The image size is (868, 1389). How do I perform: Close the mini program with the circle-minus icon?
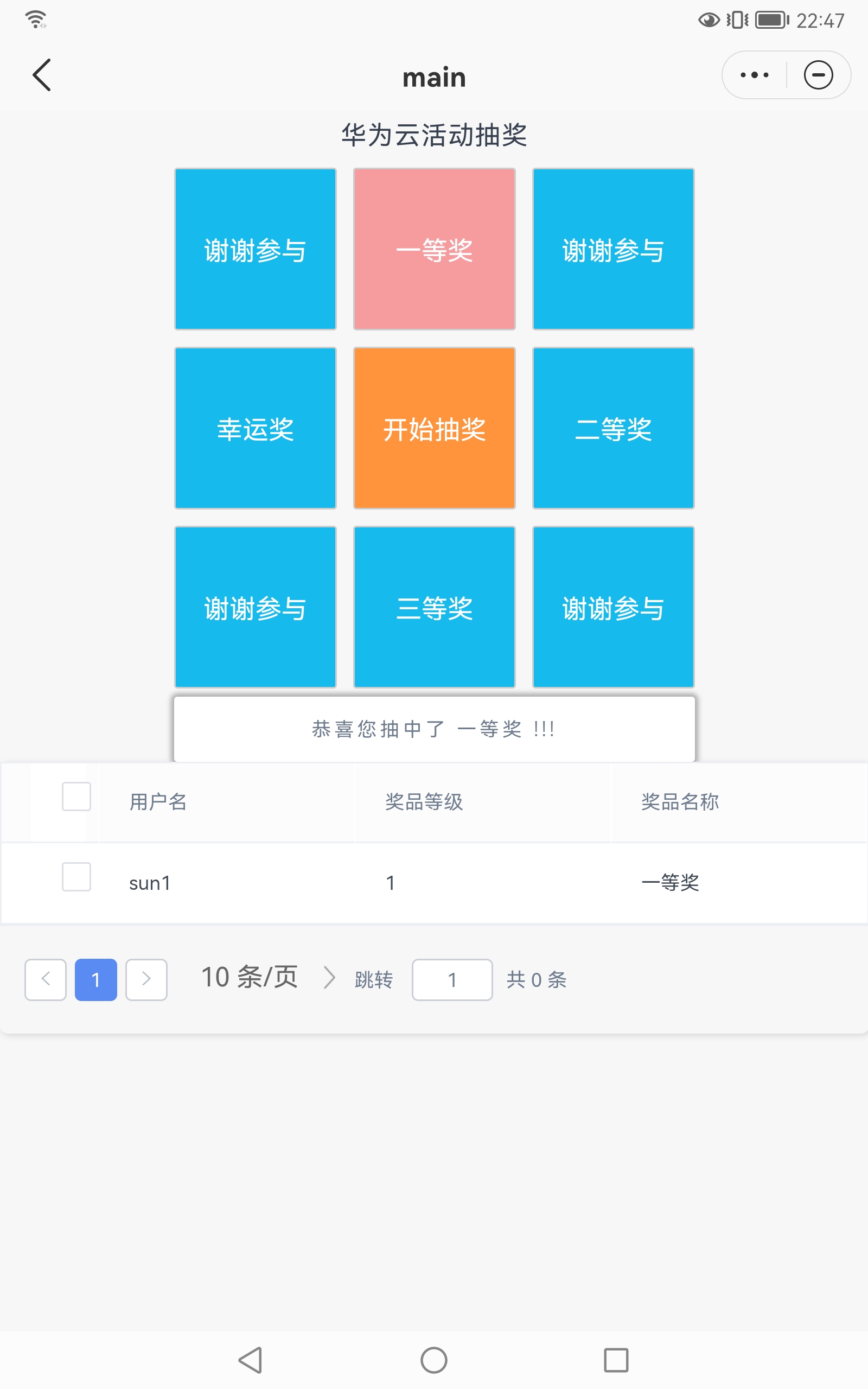(x=818, y=75)
